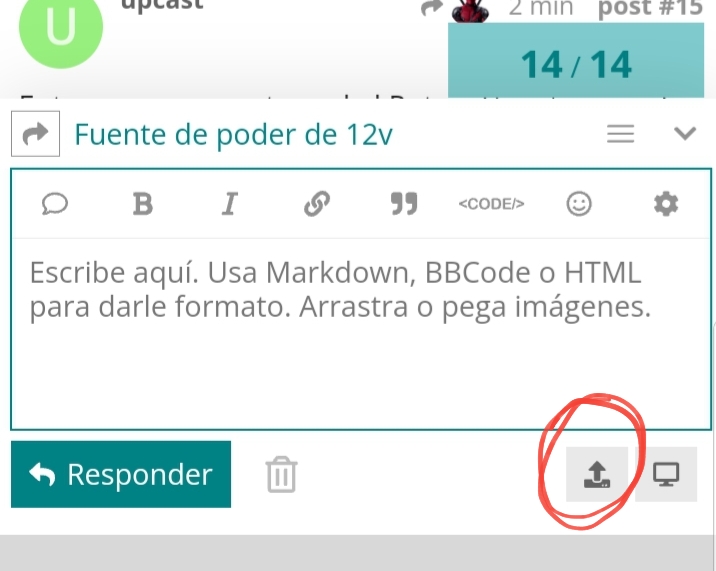This screenshot has height=571, width=716.
Task: Open the topic title Fuente de poder de 12v
Action: [x=233, y=134]
